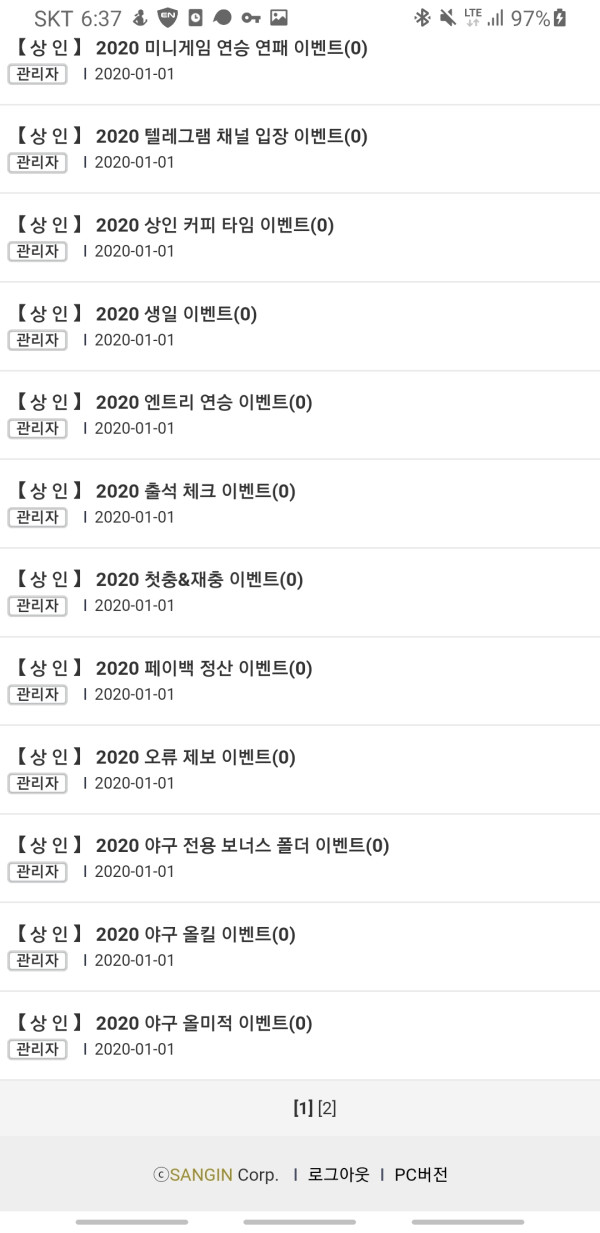Open 2020 오류 제보 이벤트 post

[195, 757]
